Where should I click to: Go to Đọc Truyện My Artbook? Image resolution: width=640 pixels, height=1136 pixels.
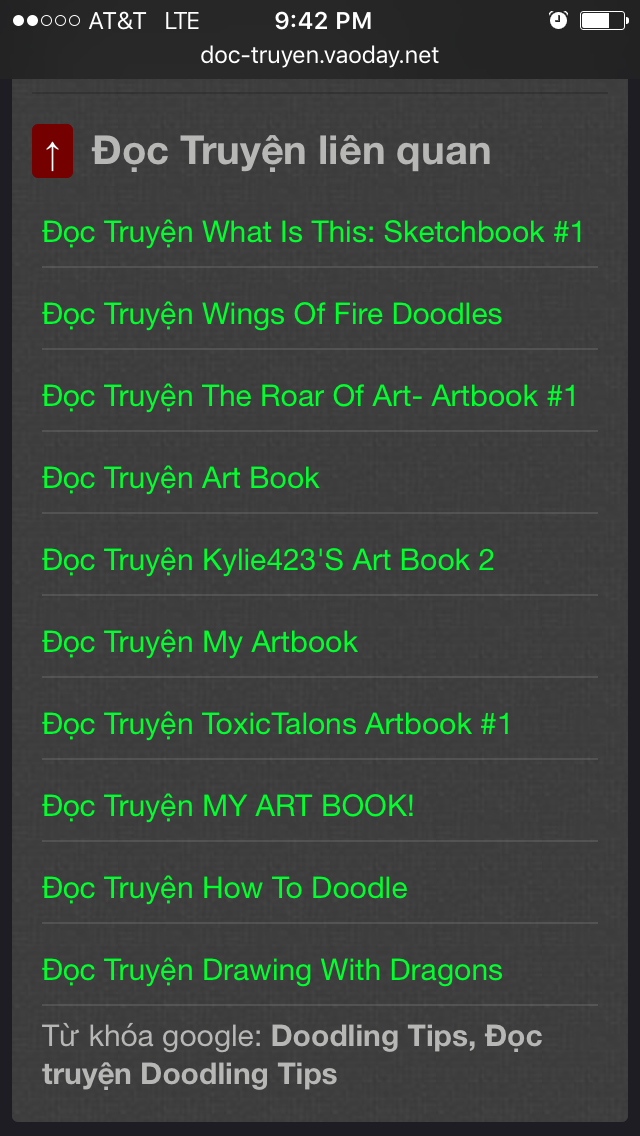point(200,642)
